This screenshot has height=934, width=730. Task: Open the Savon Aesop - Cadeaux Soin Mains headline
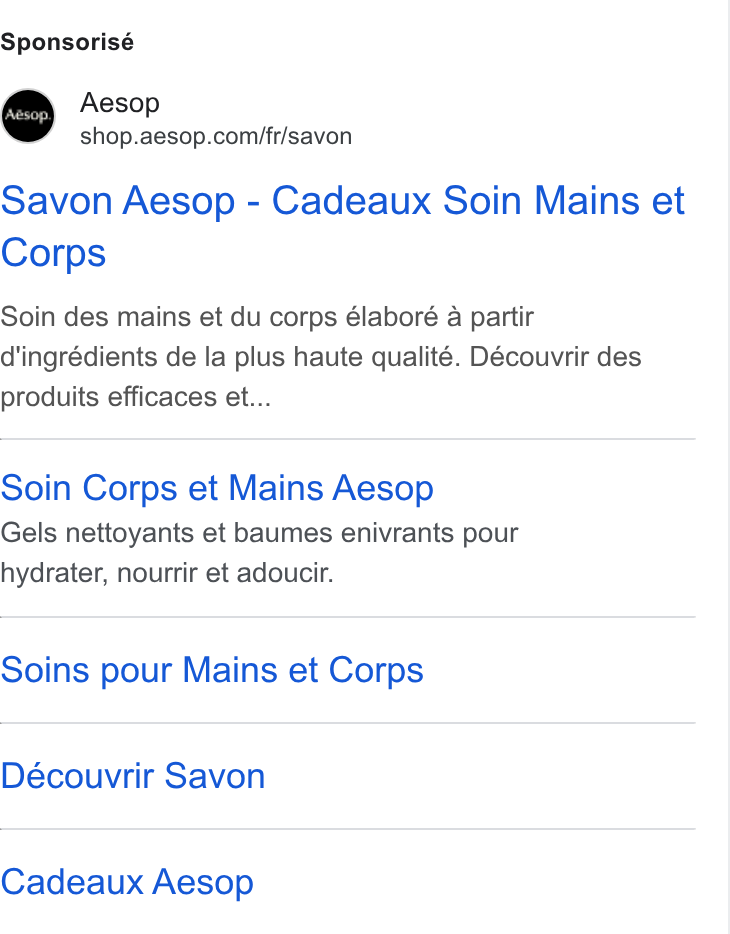pyautogui.click(x=342, y=226)
